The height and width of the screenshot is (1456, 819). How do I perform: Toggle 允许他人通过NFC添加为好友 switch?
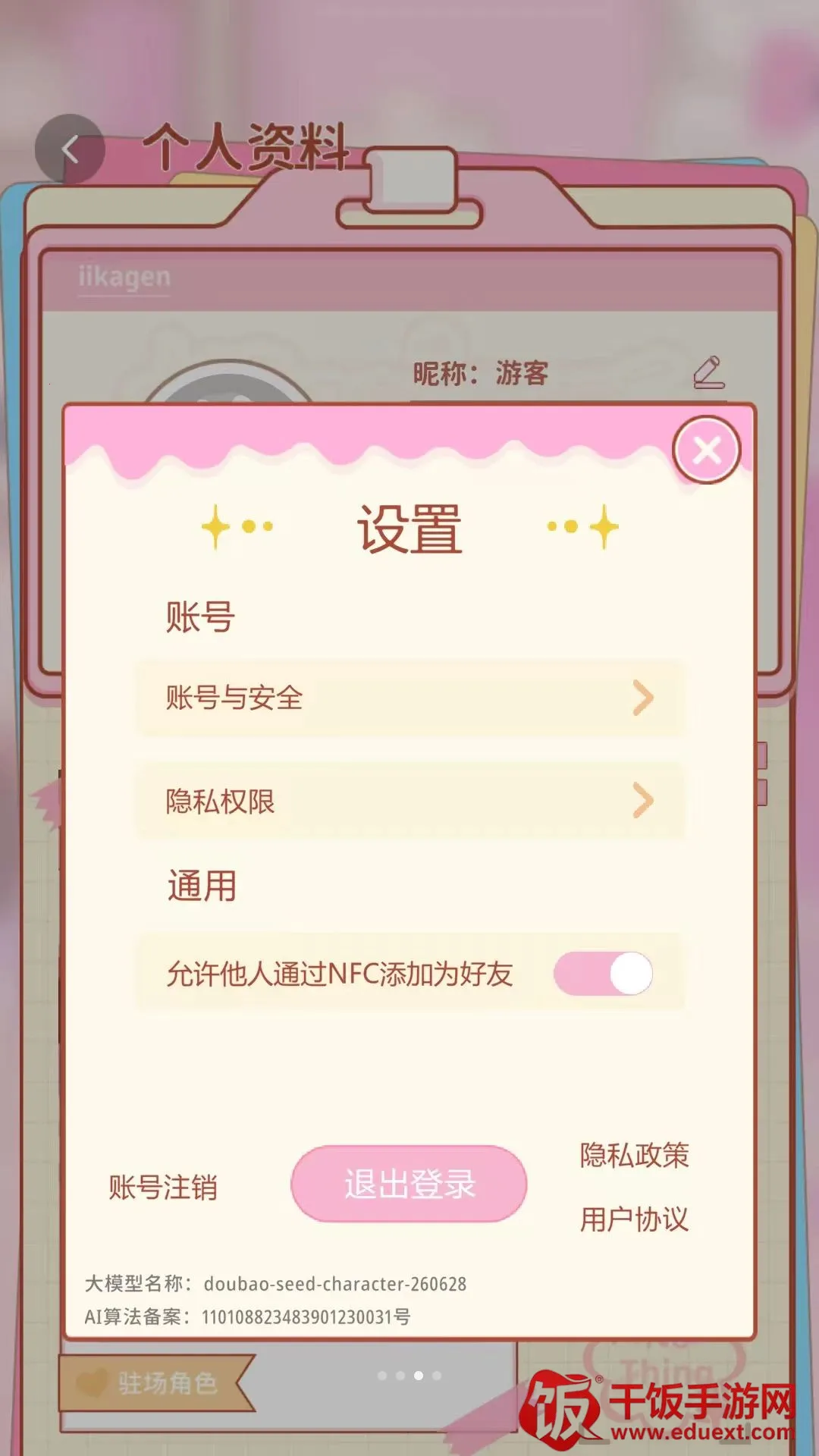click(x=603, y=974)
